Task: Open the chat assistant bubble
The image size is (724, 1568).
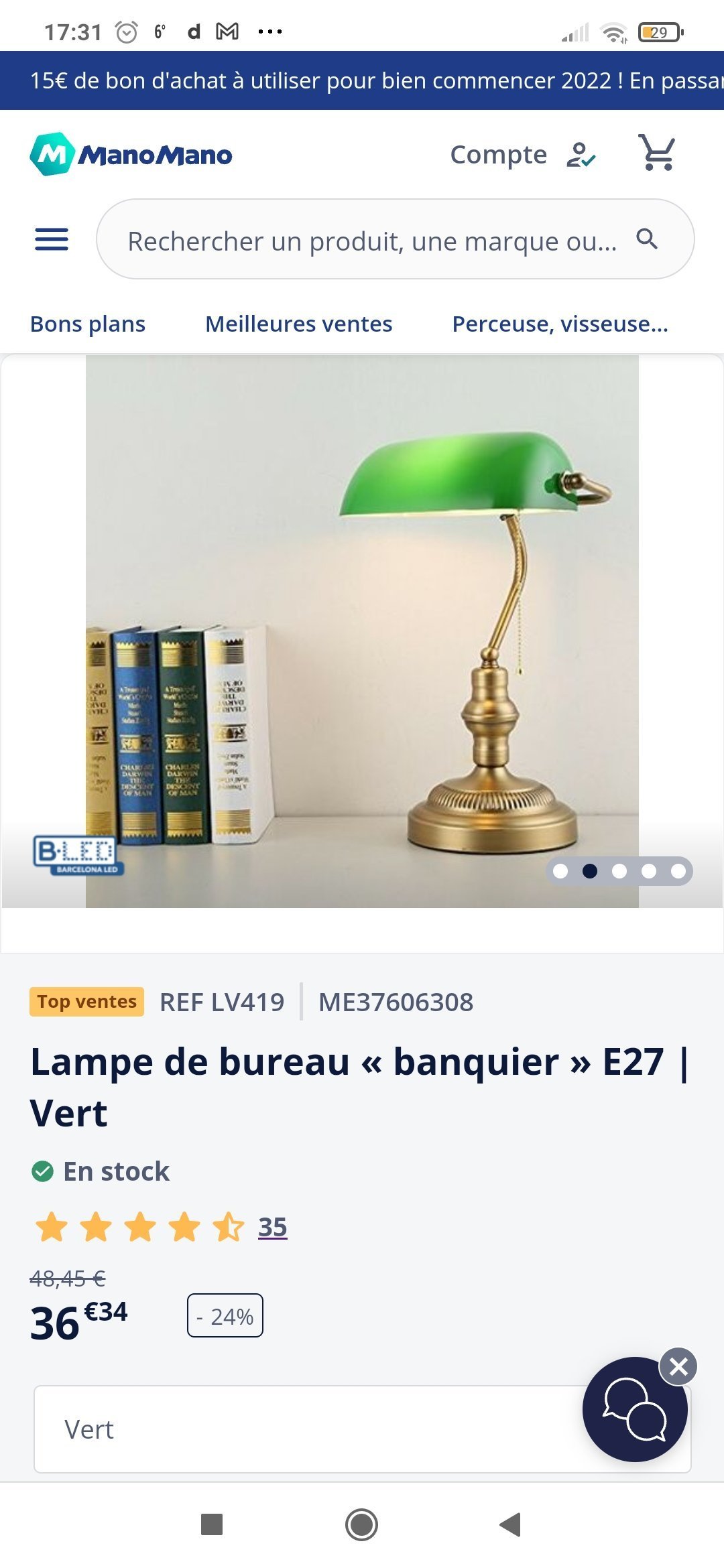Action: [634, 1410]
